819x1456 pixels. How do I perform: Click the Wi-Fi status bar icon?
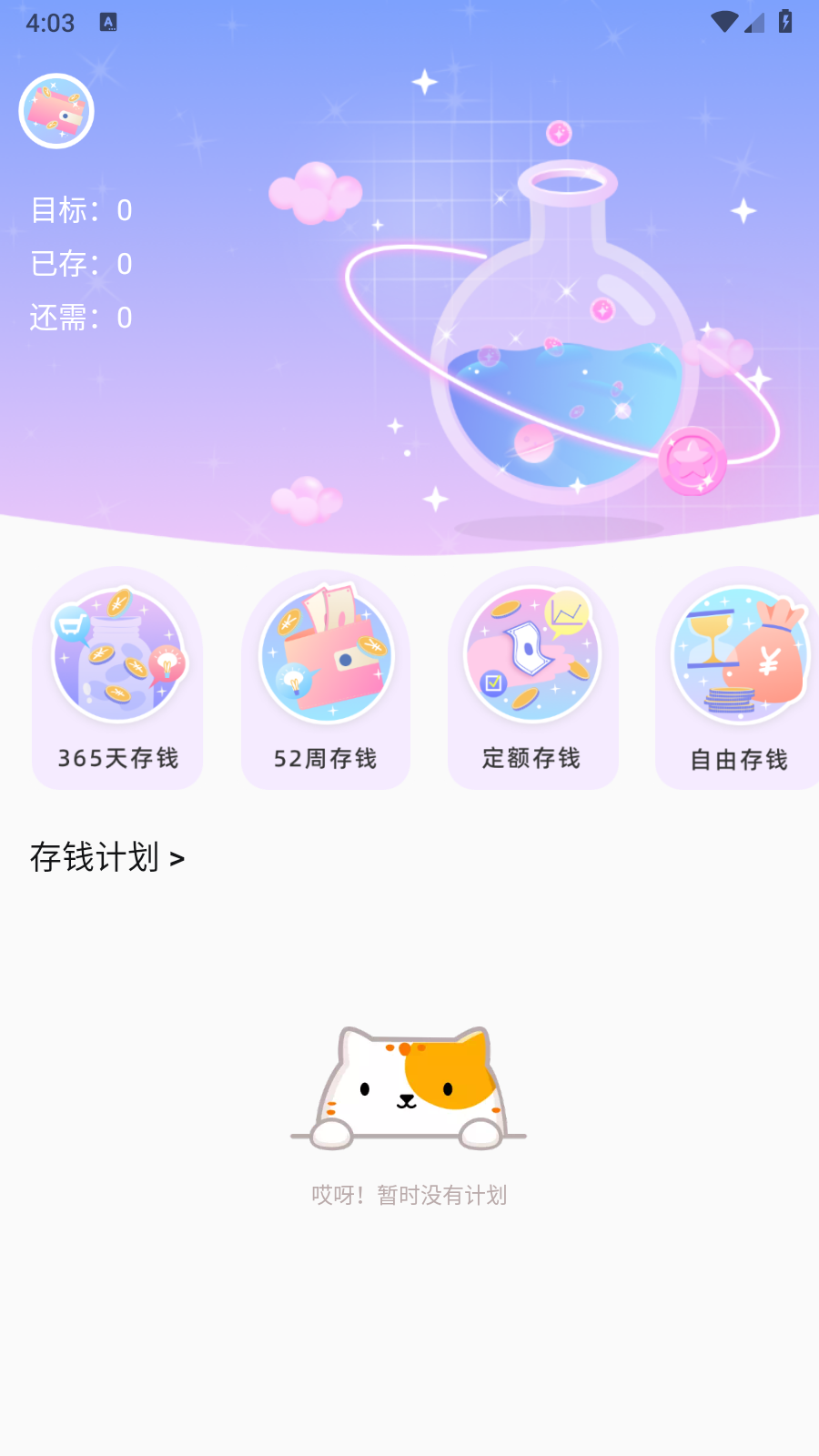[x=723, y=22]
